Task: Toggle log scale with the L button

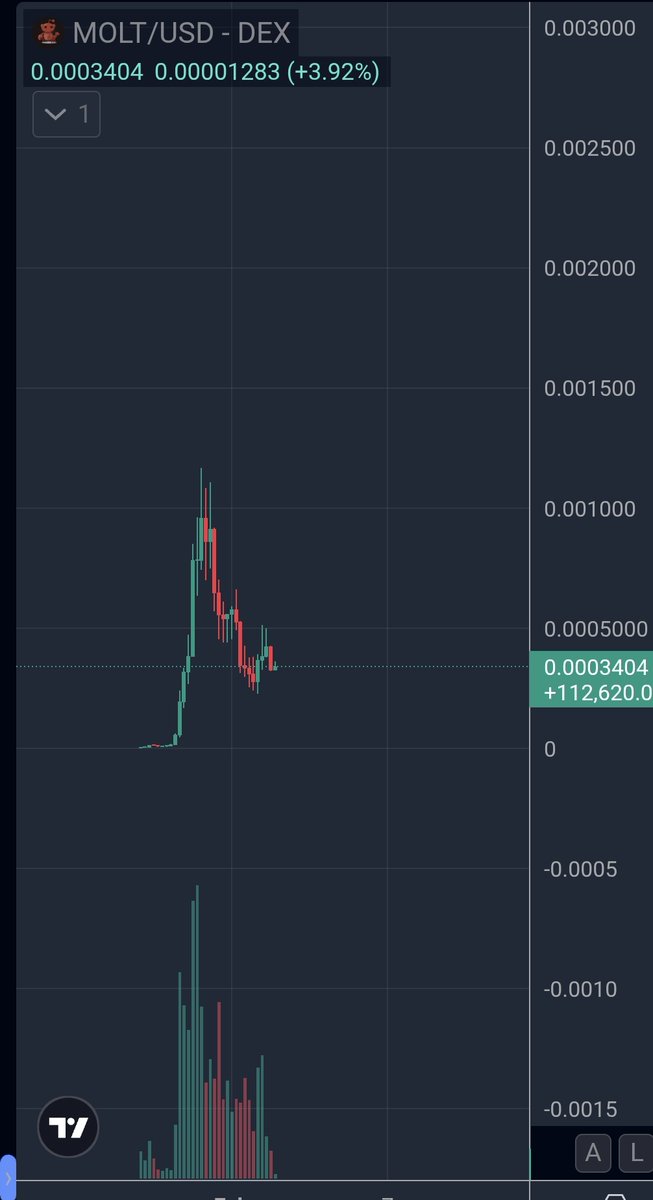Action: tap(635, 1153)
